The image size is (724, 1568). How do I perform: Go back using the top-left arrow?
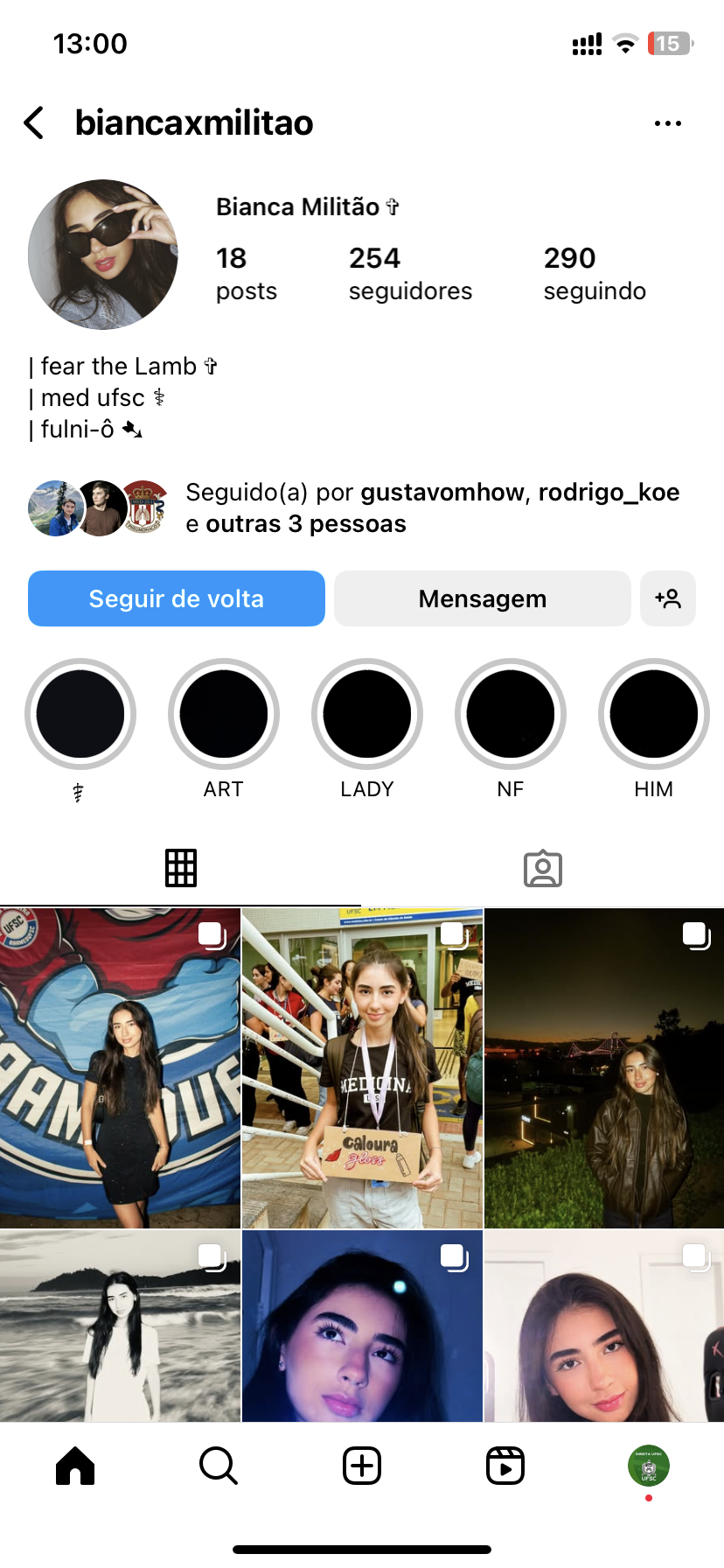(x=35, y=123)
